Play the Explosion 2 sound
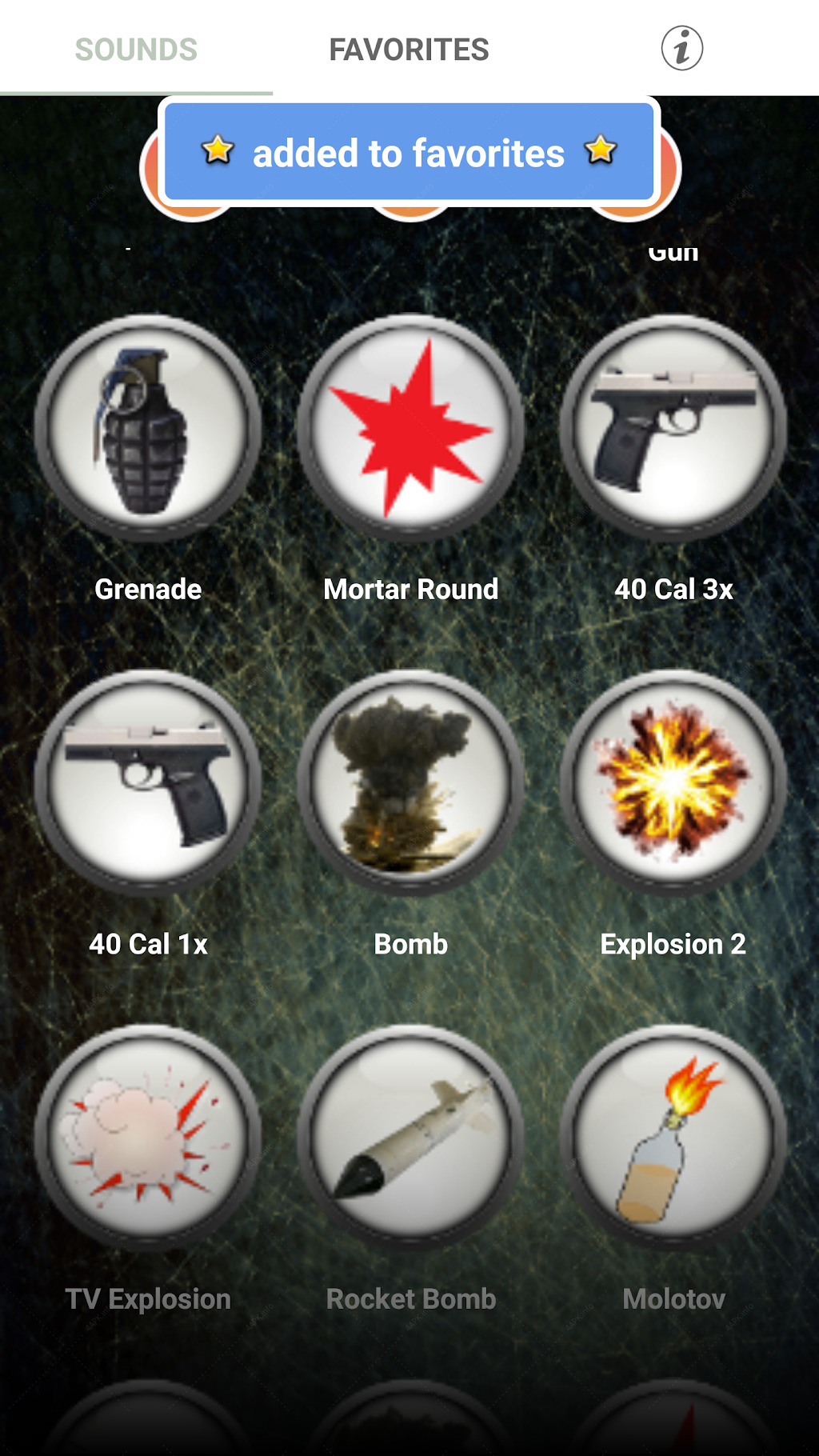 click(x=673, y=783)
